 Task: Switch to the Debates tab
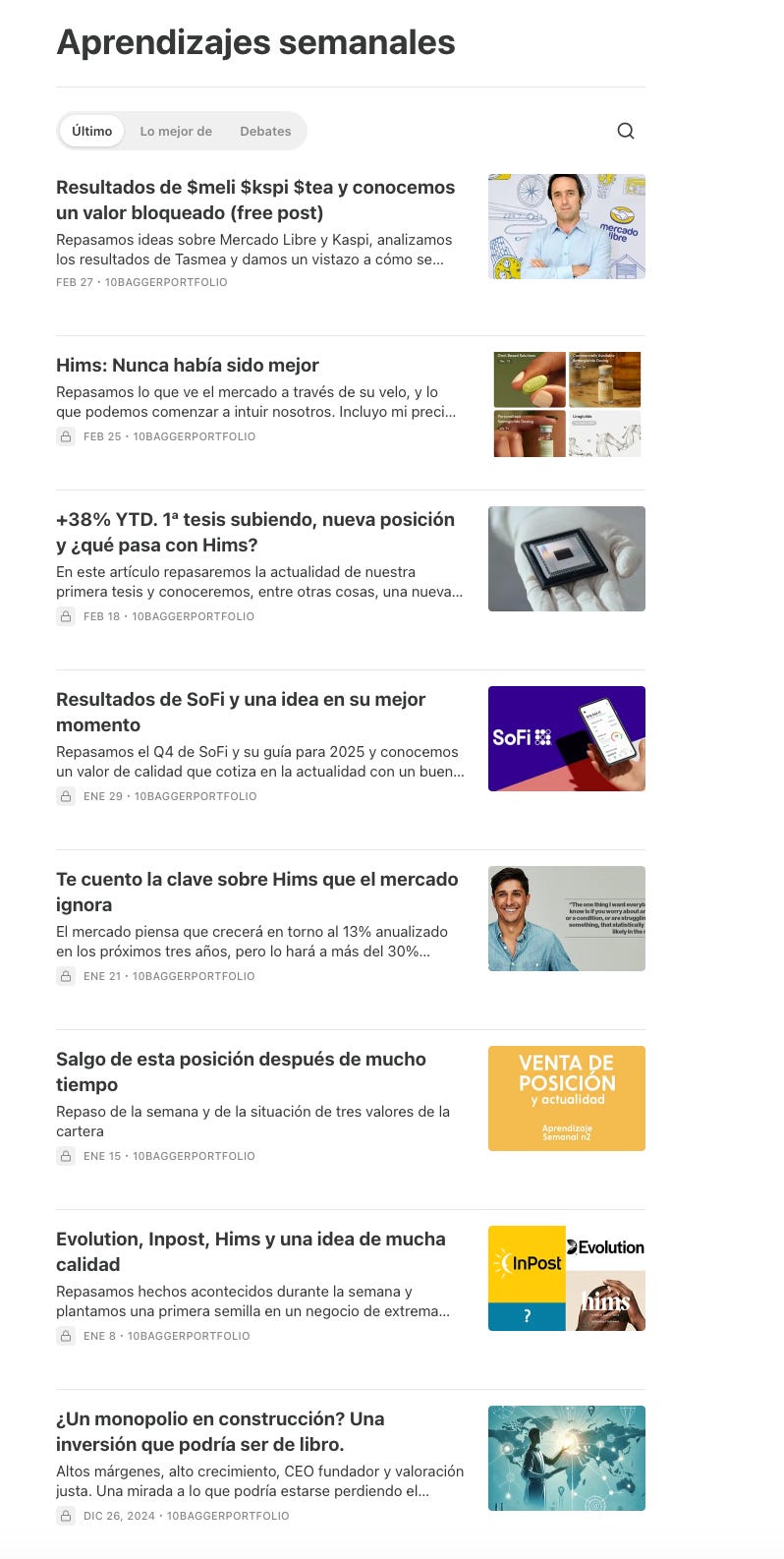click(265, 131)
